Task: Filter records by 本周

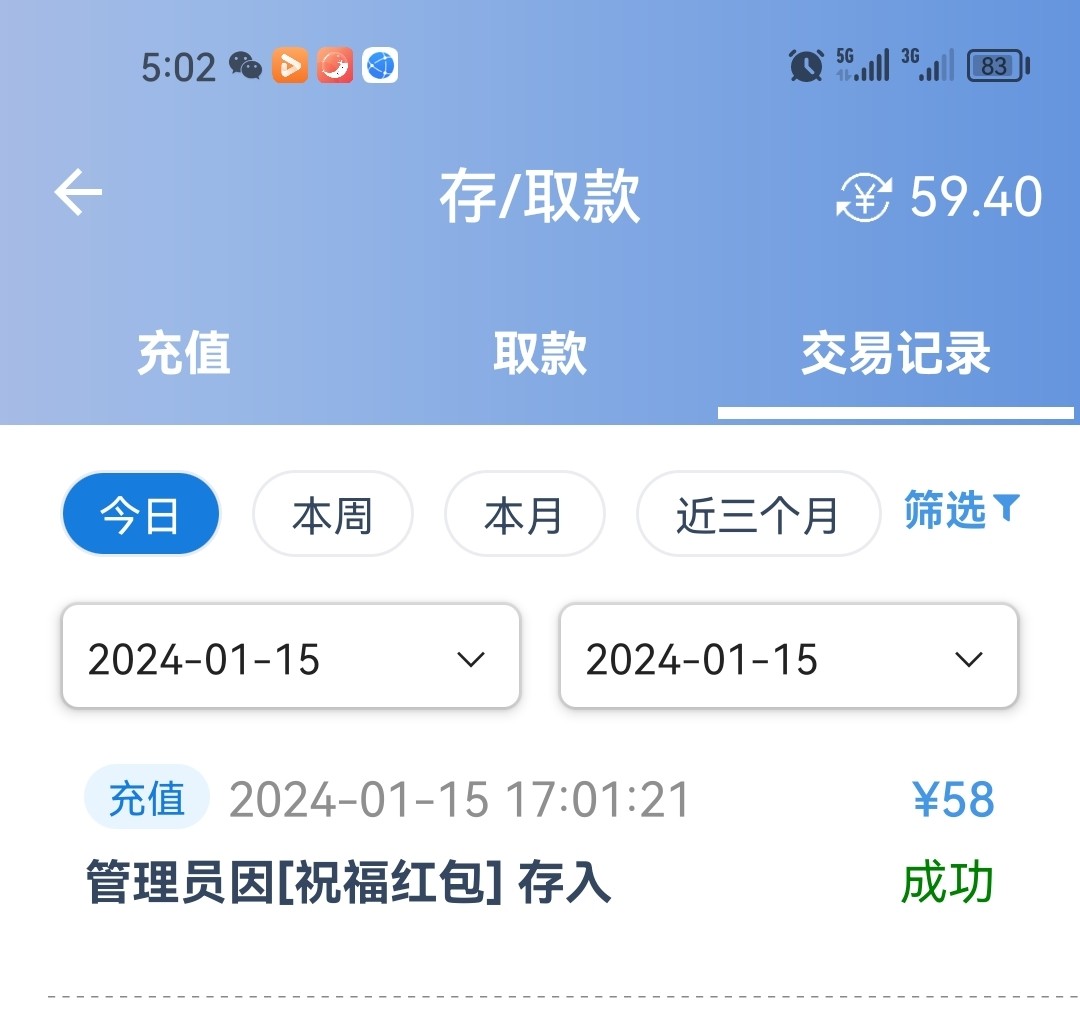Action: pyautogui.click(x=332, y=515)
